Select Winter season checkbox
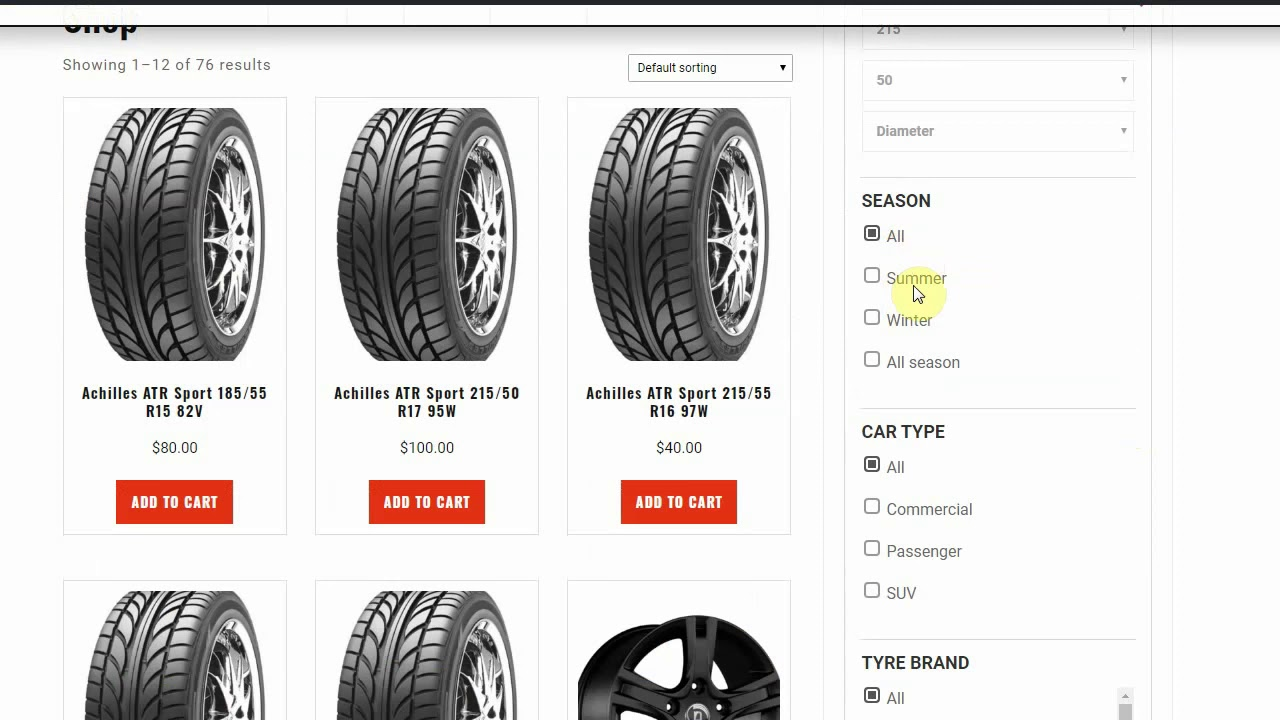 pyautogui.click(x=872, y=318)
